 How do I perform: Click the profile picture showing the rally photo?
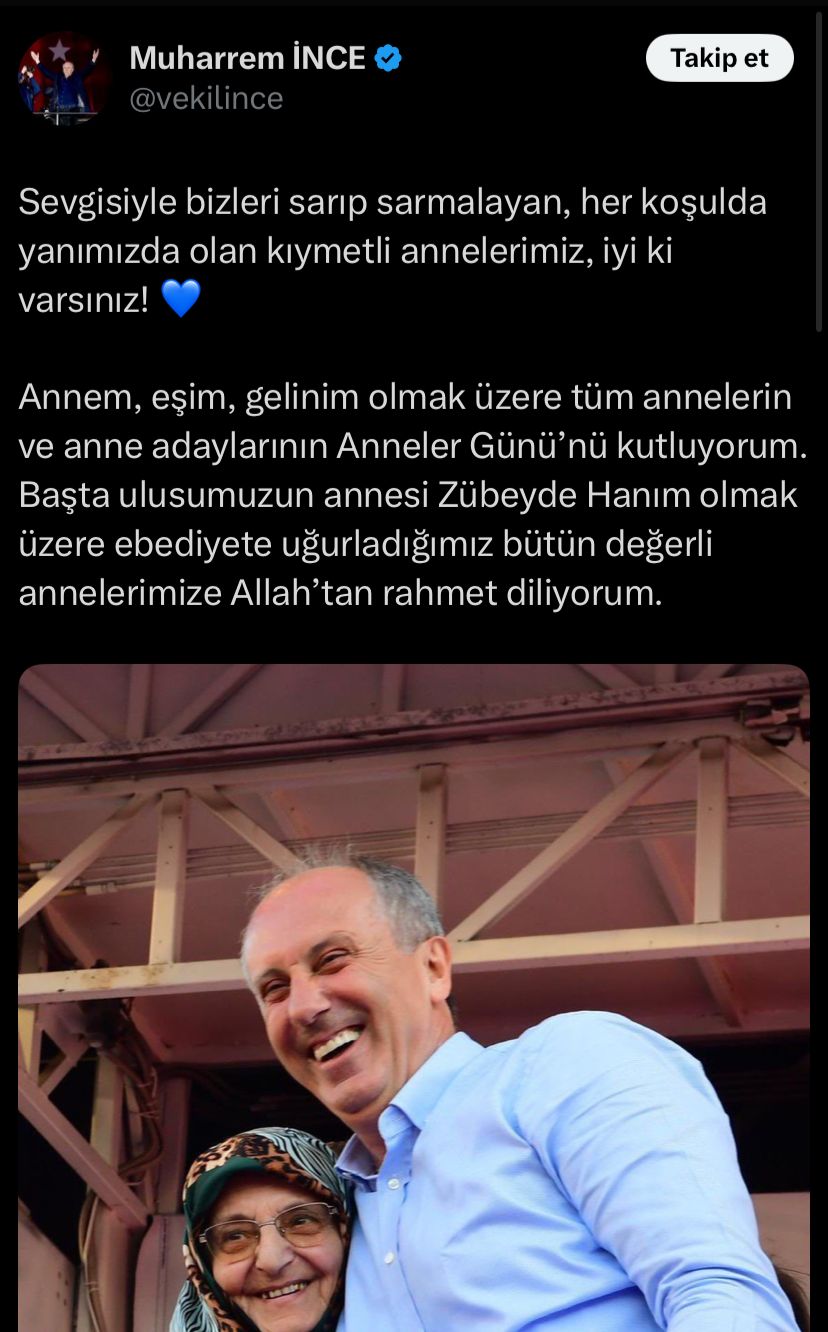65,75
